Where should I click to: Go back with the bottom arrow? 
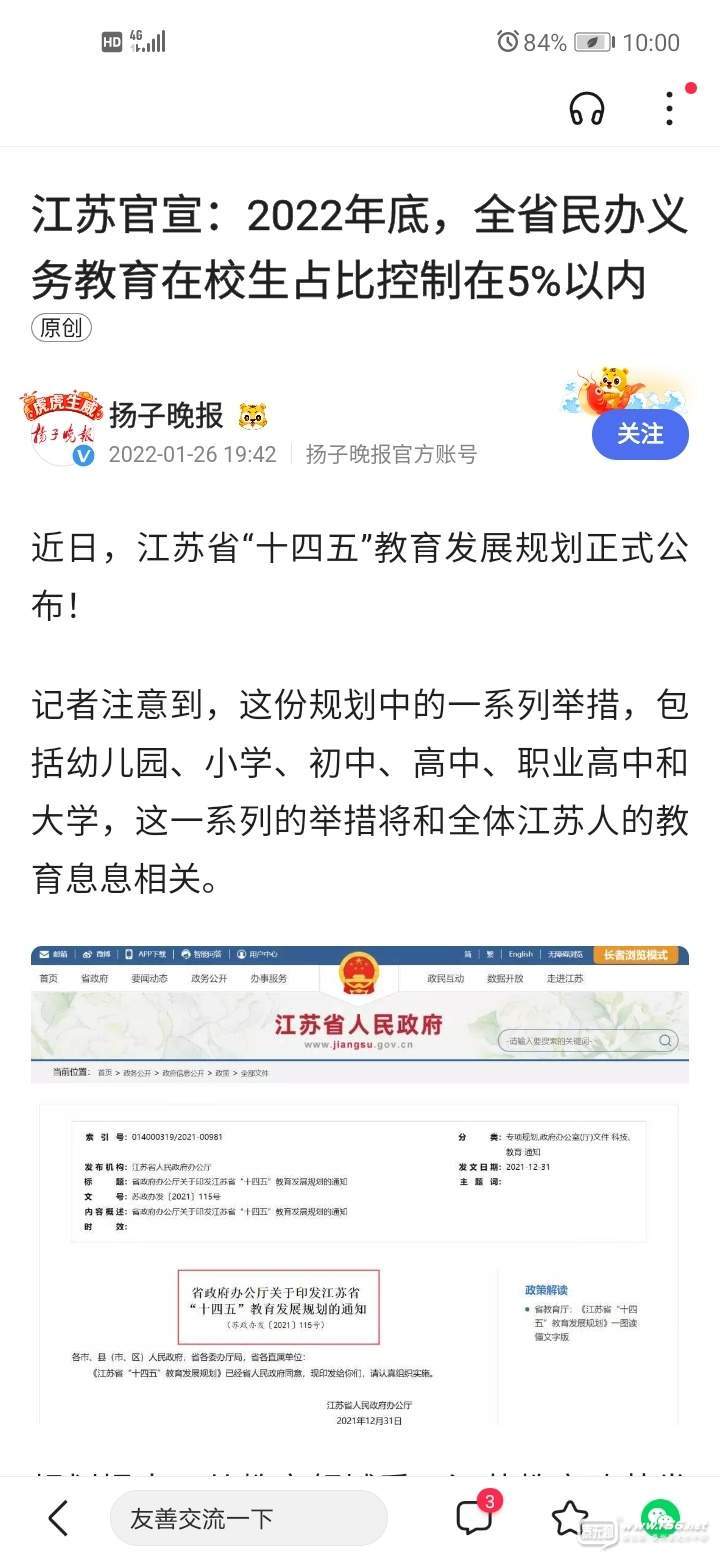coord(58,1518)
